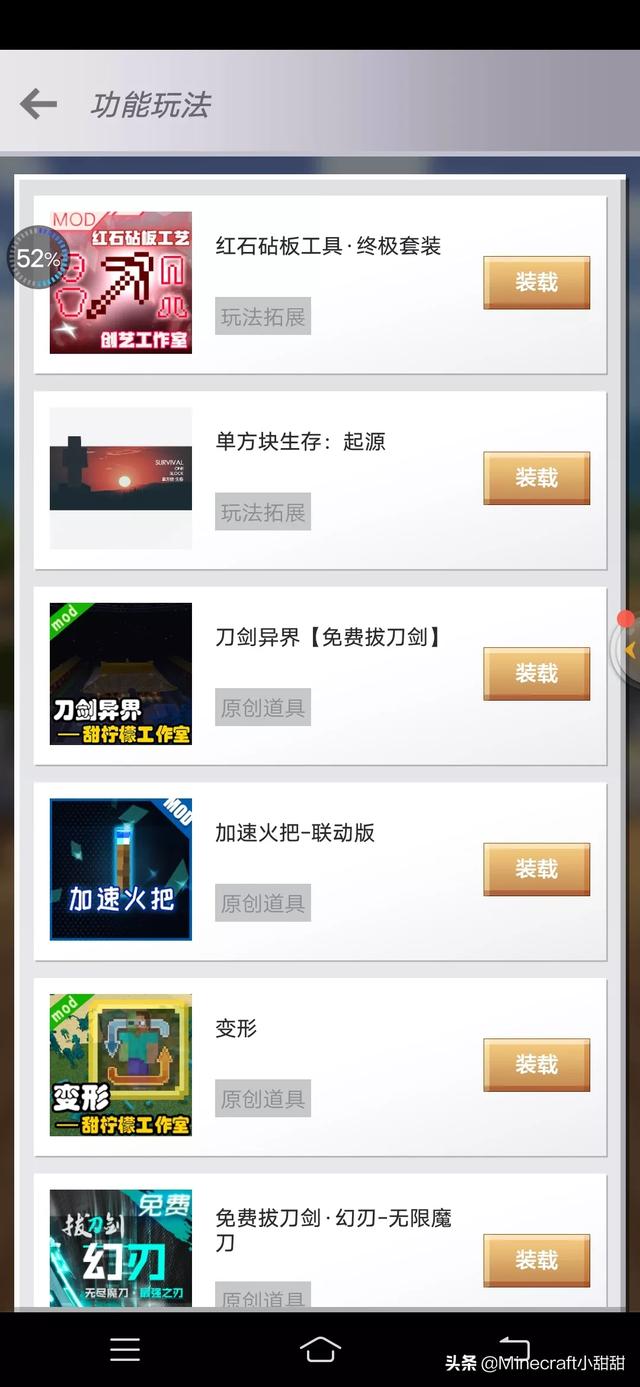Load the 红石砧板工具·终极套装 mod
The image size is (640, 1387).
tap(537, 283)
